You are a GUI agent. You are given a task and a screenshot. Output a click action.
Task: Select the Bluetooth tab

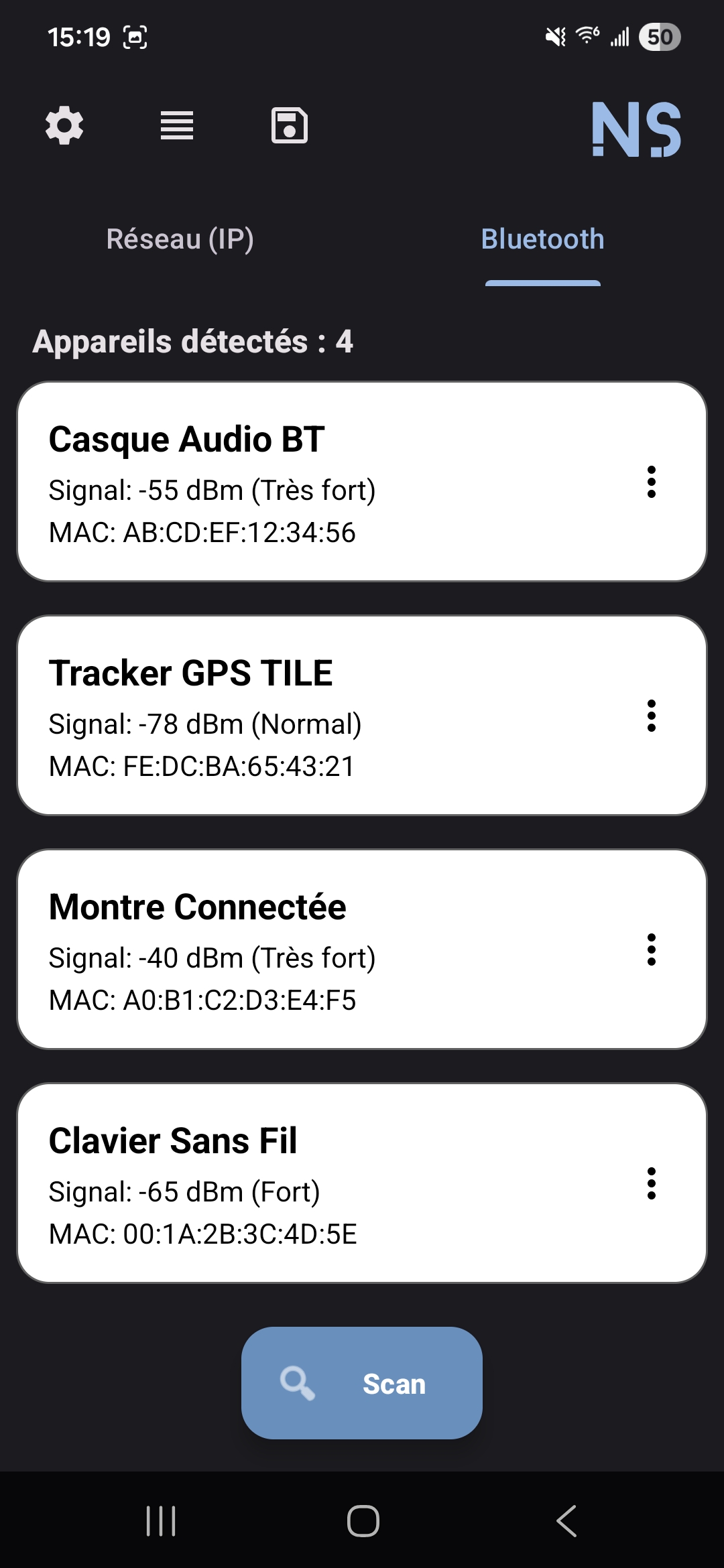tap(542, 239)
